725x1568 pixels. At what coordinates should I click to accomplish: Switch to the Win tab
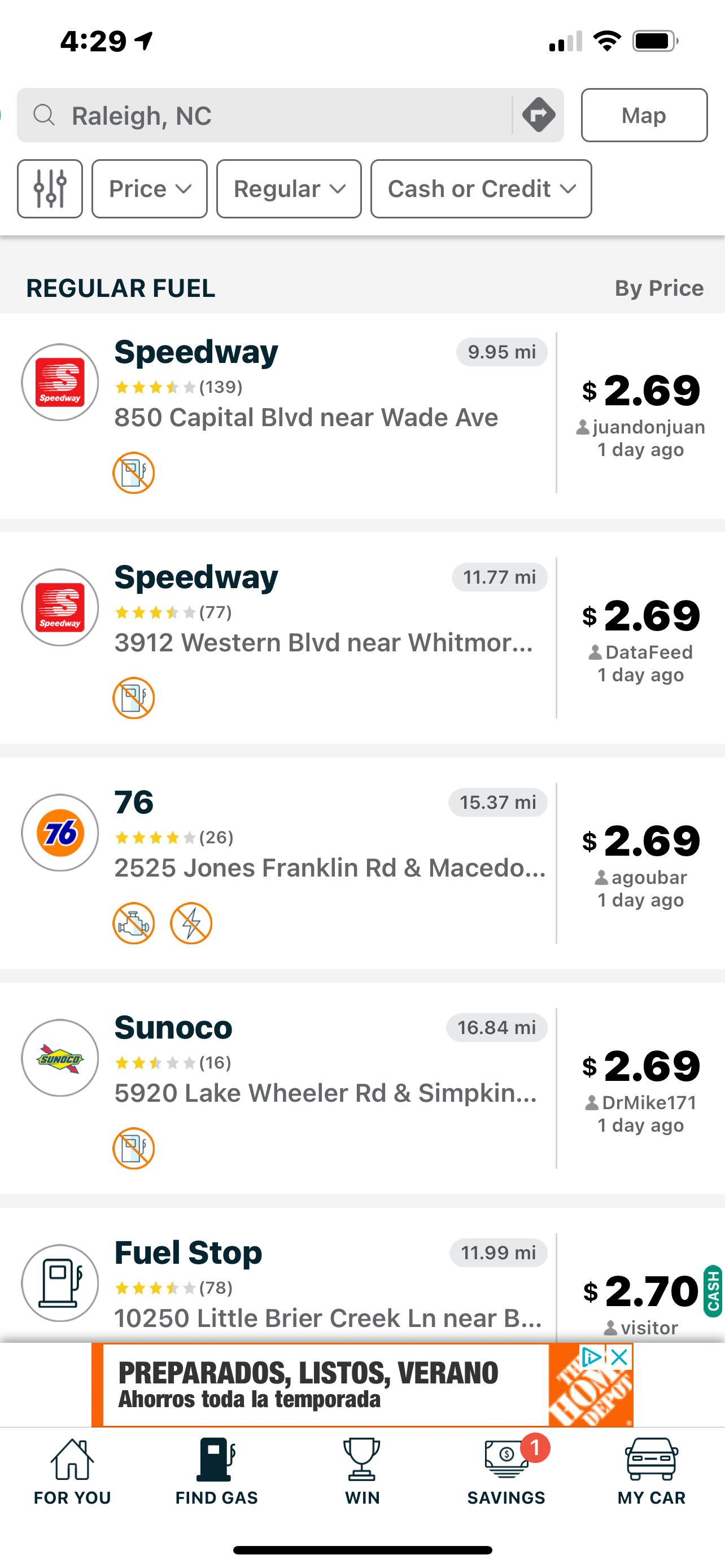(x=362, y=1472)
